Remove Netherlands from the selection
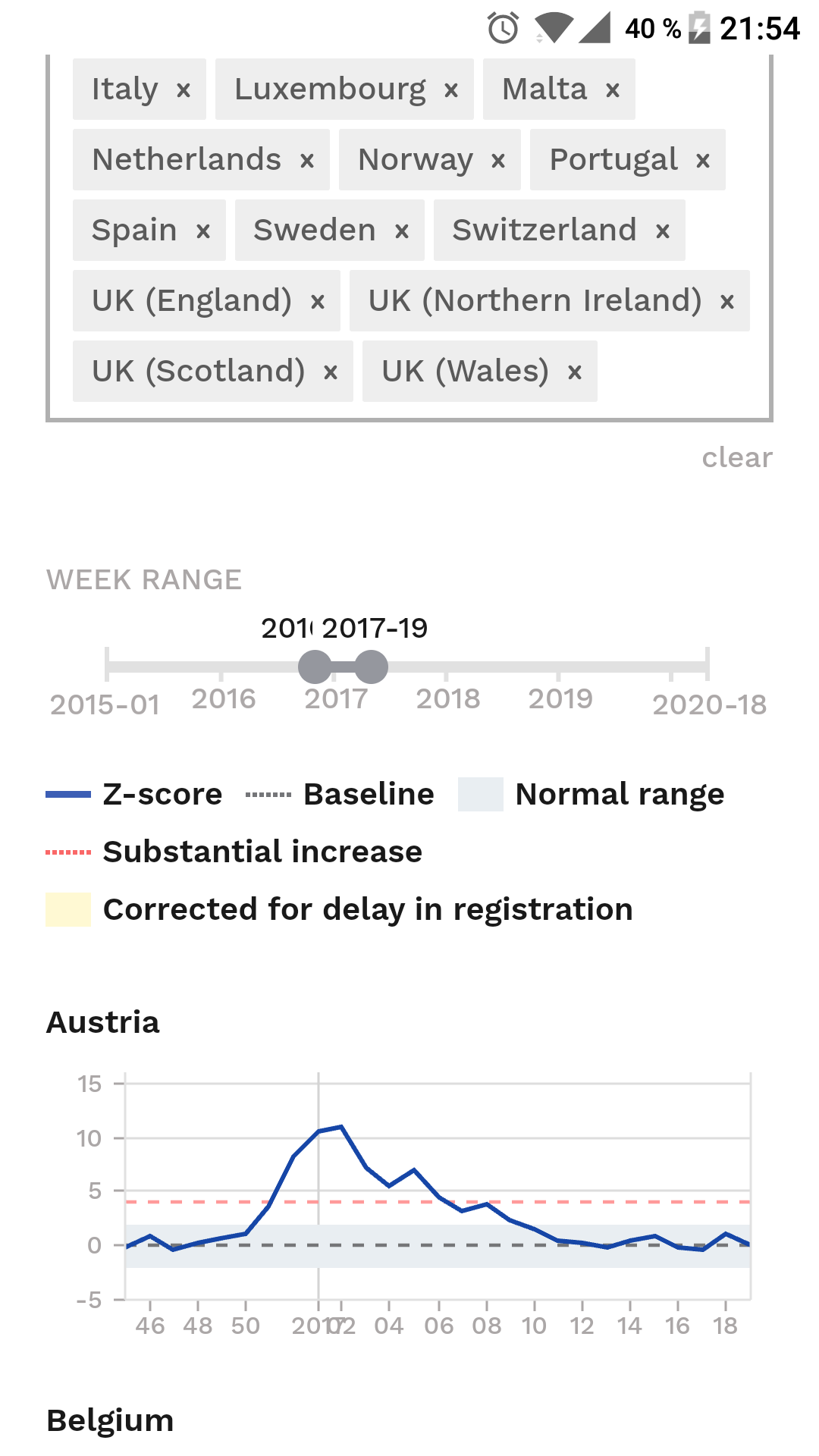This screenshot has height=1456, width=819. [307, 161]
